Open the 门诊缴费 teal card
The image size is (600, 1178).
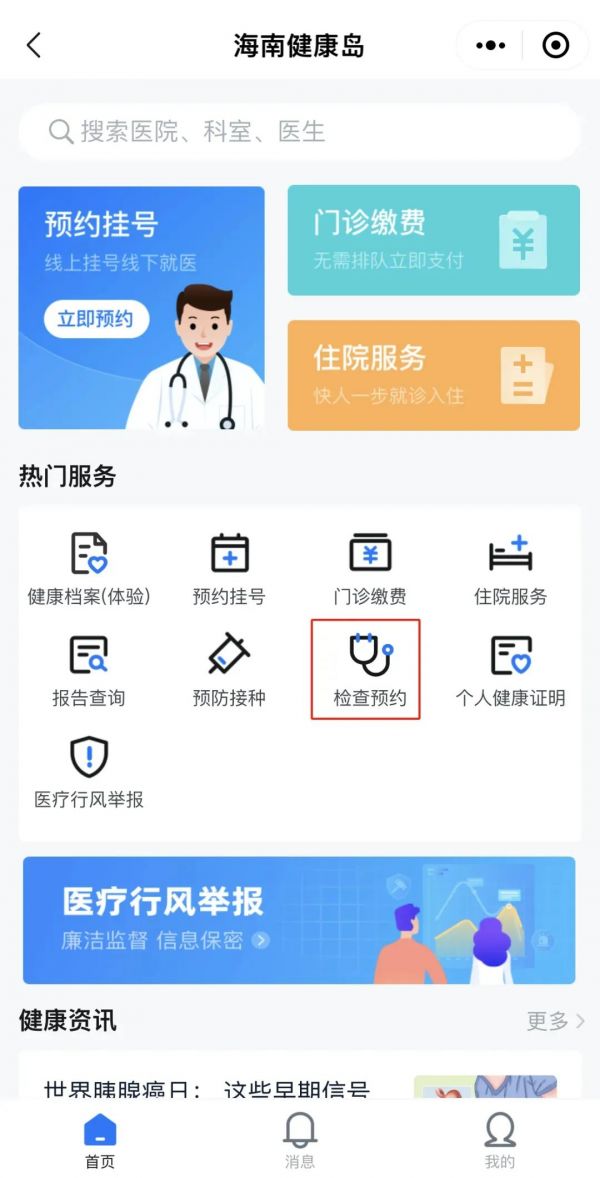433,240
